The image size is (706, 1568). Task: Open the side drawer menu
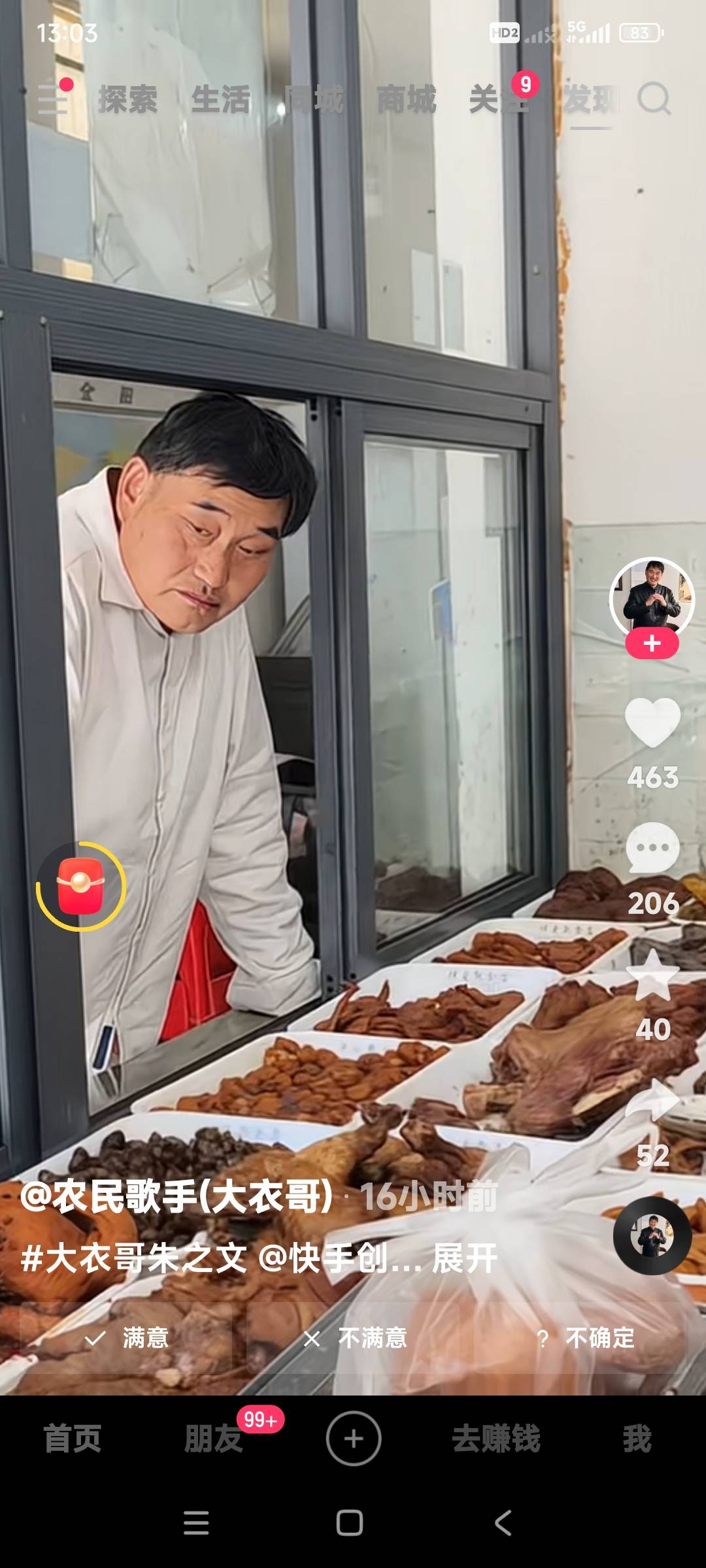[54, 99]
